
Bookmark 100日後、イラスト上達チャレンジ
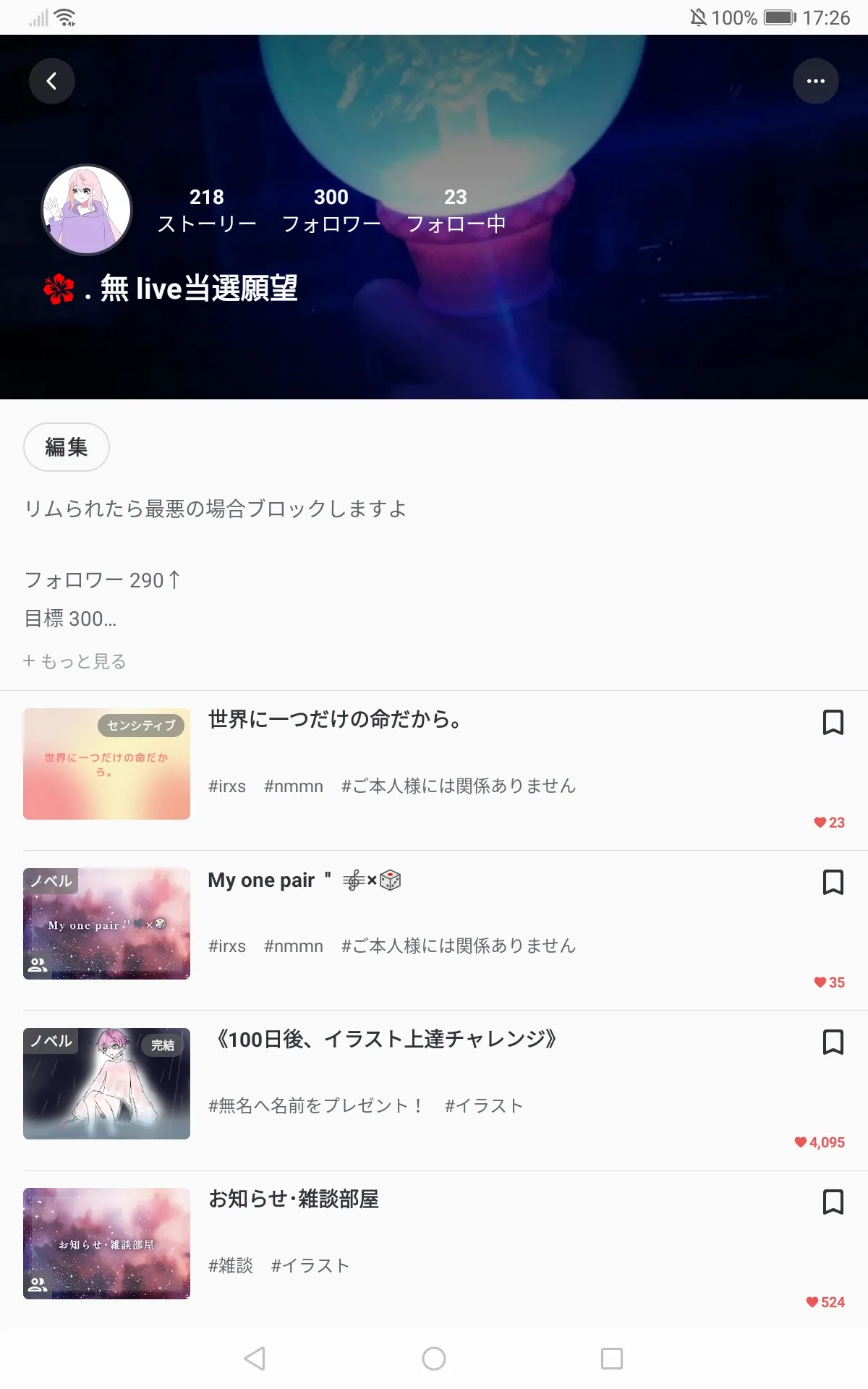[833, 1042]
